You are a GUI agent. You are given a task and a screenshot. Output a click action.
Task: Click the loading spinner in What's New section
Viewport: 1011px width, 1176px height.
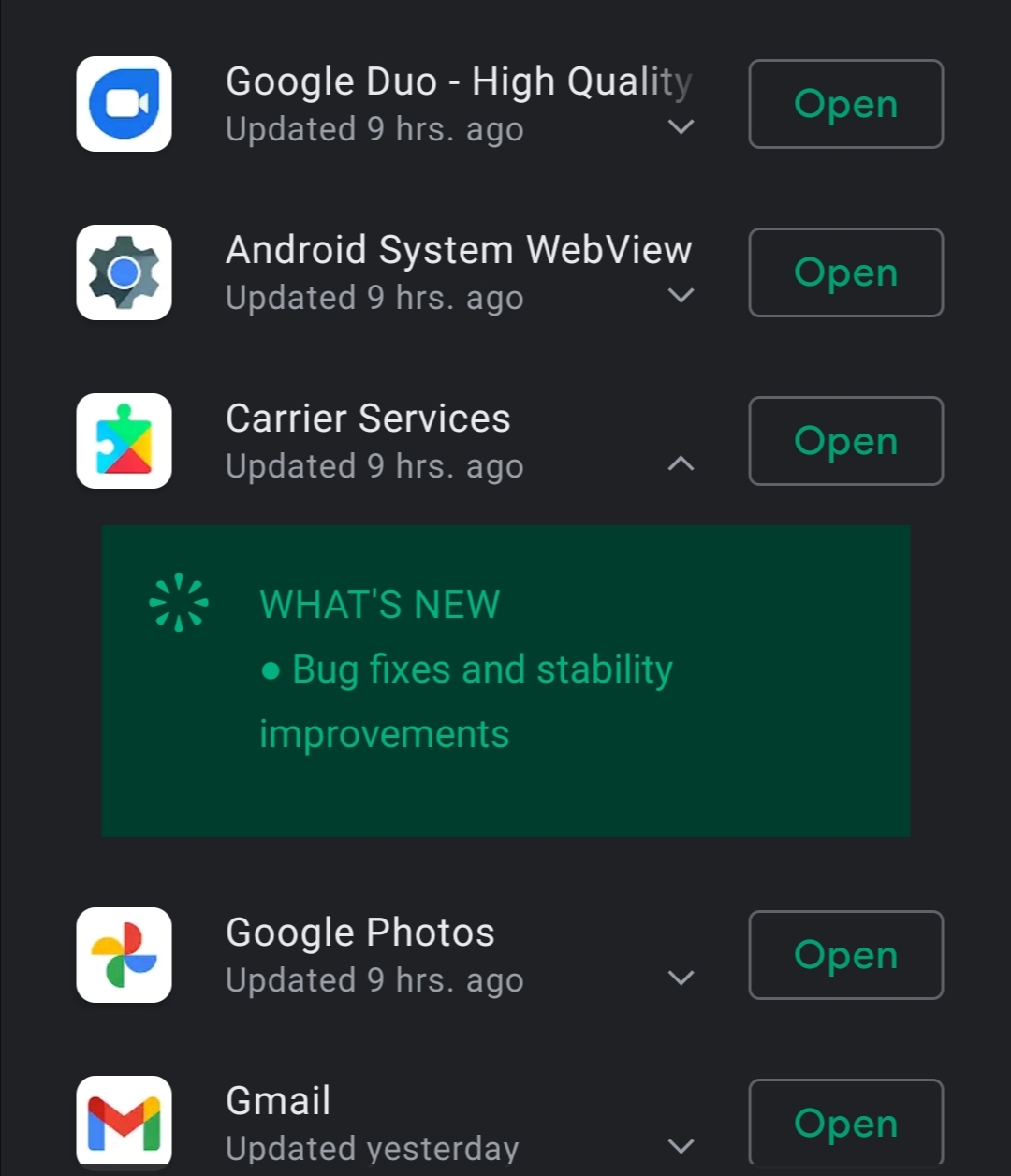click(179, 602)
